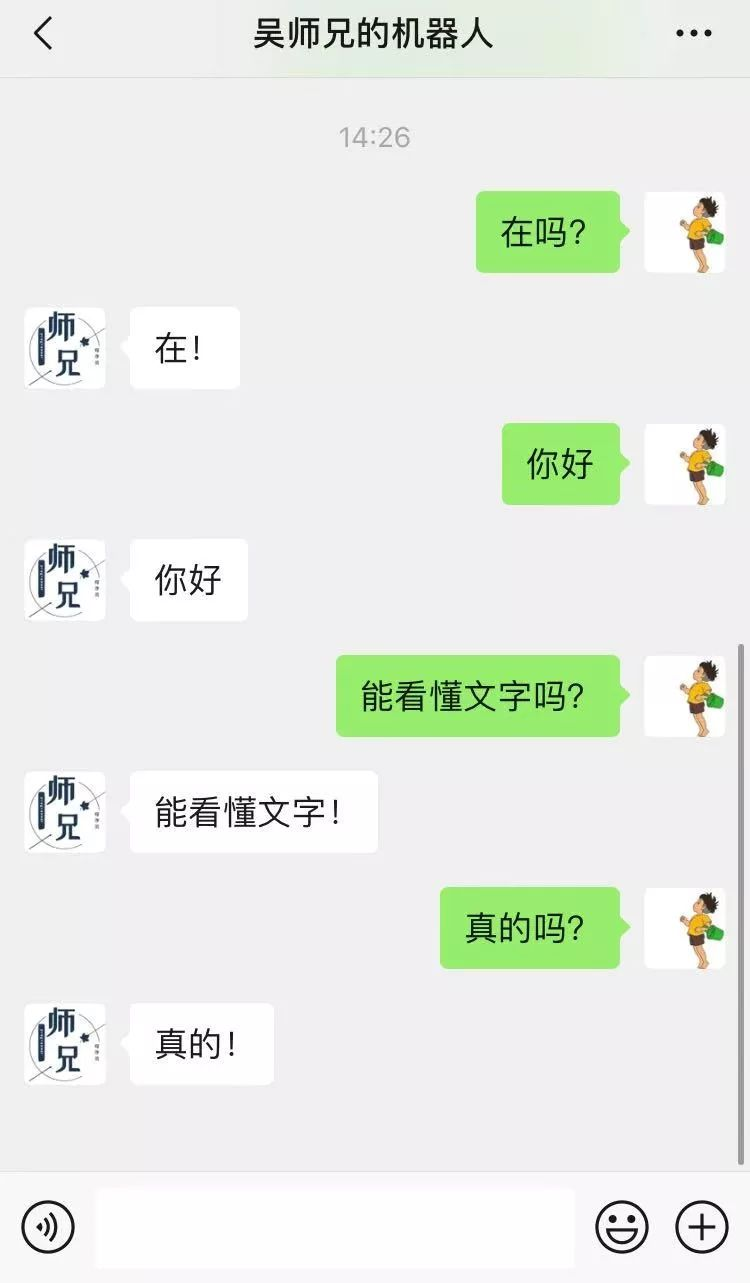View my avatar next to 能看懂文字吗? message
750x1283 pixels.
pos(685,696)
